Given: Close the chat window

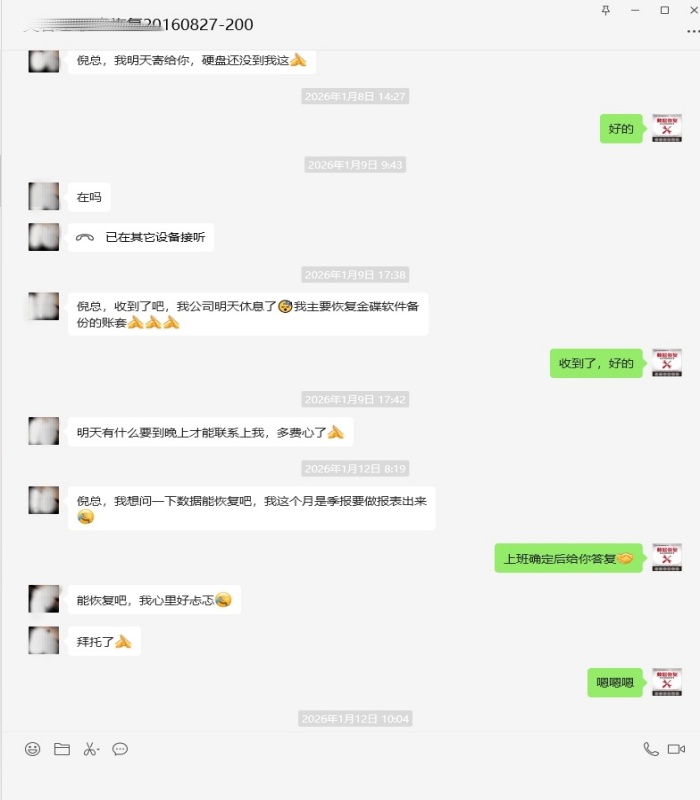Looking at the screenshot, I should point(692,10).
